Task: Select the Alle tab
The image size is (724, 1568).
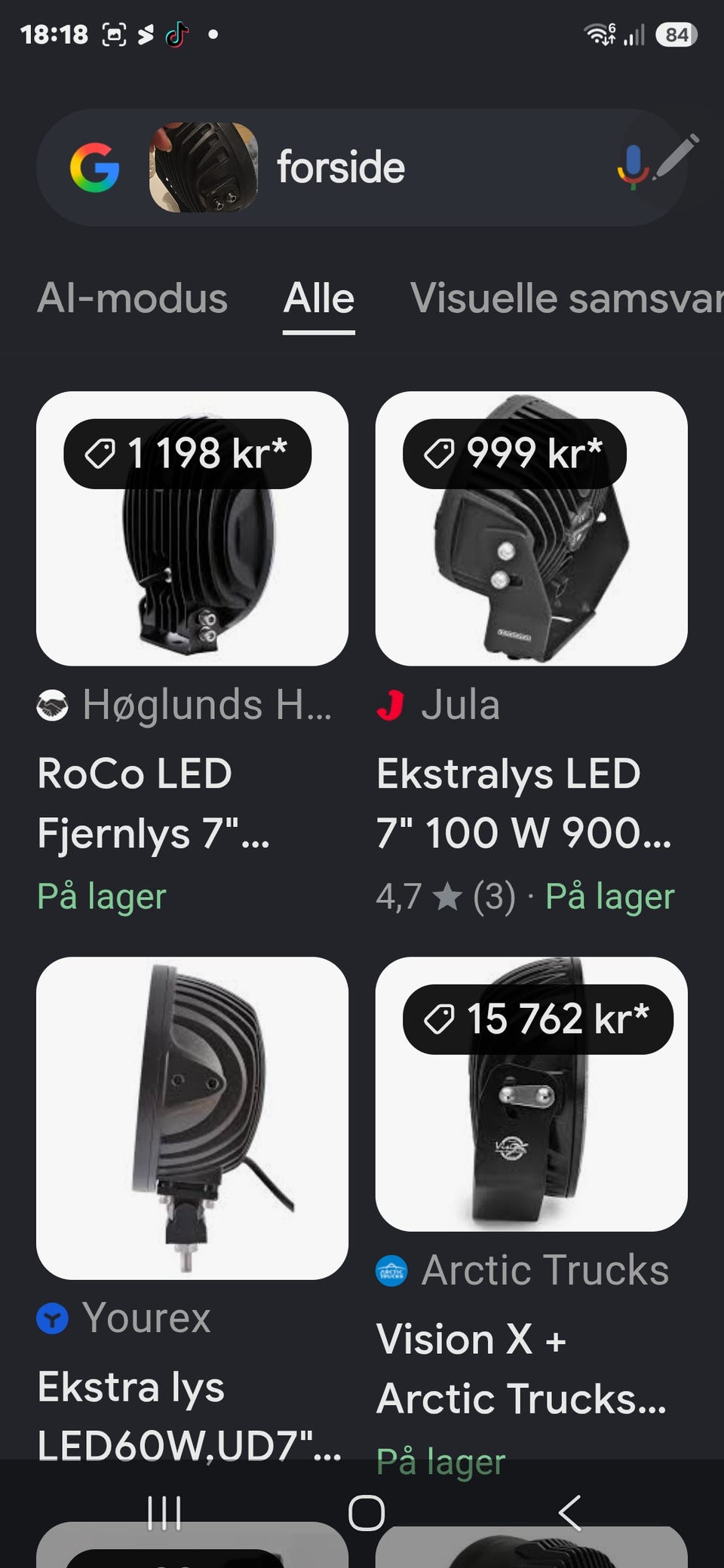Action: [x=319, y=299]
